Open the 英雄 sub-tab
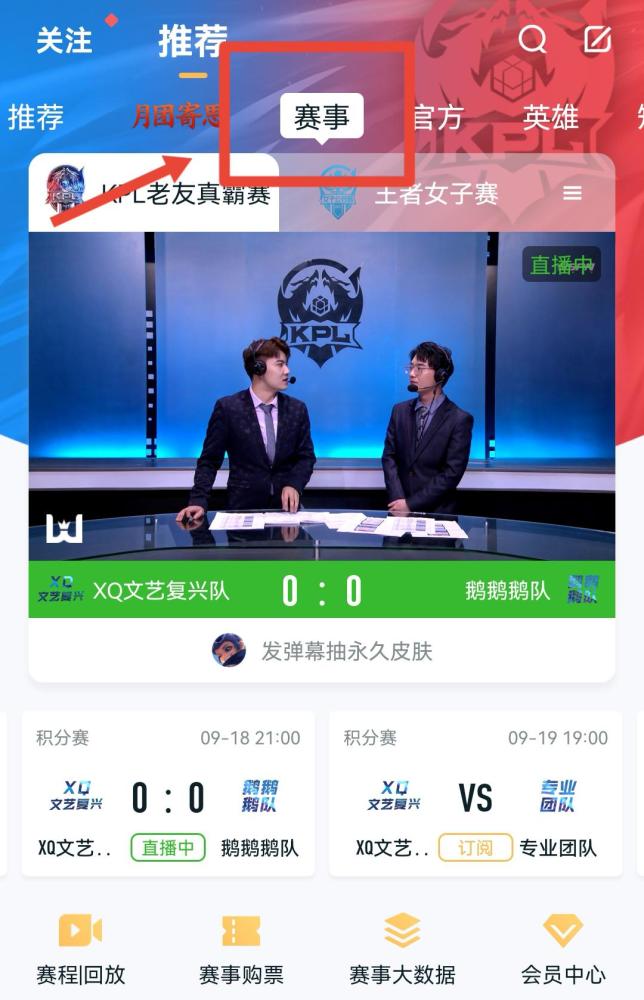Image resolution: width=644 pixels, height=1000 pixels. 550,117
